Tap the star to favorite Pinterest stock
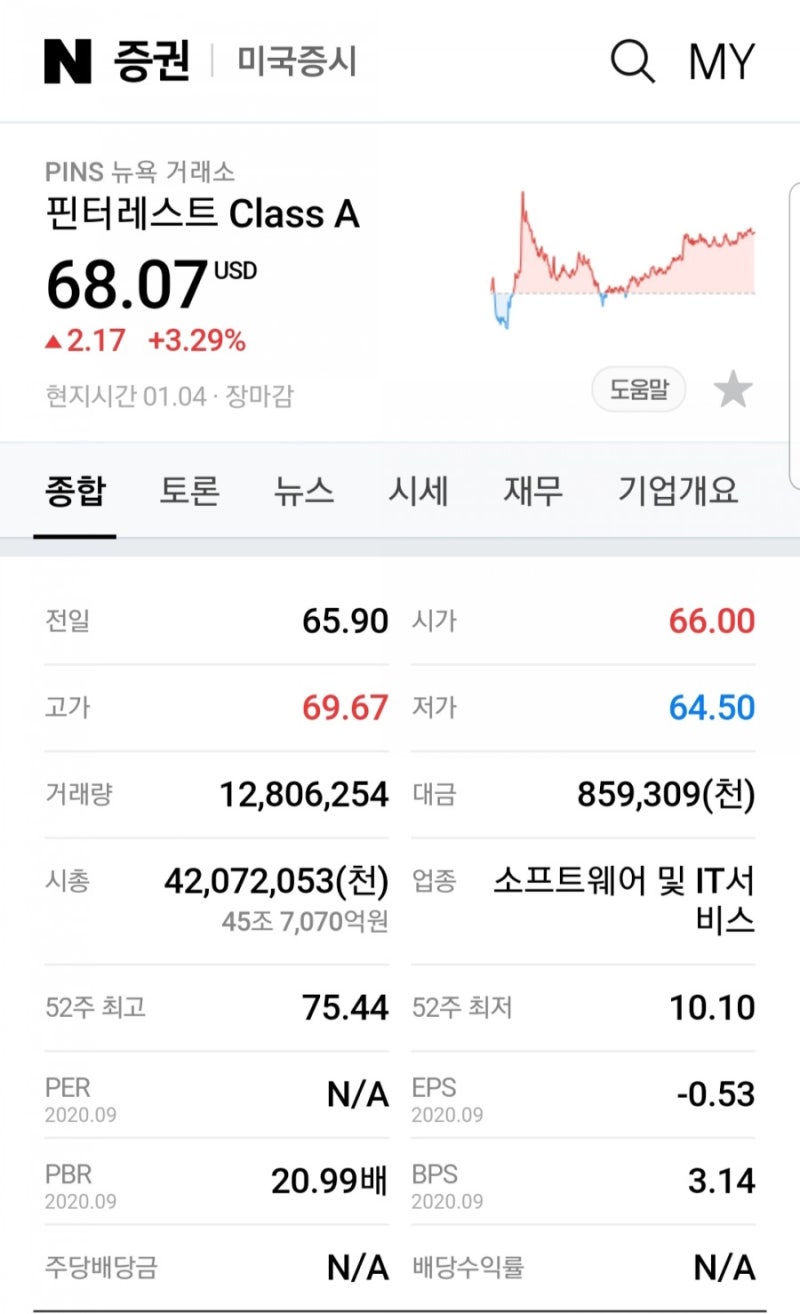 click(x=735, y=390)
